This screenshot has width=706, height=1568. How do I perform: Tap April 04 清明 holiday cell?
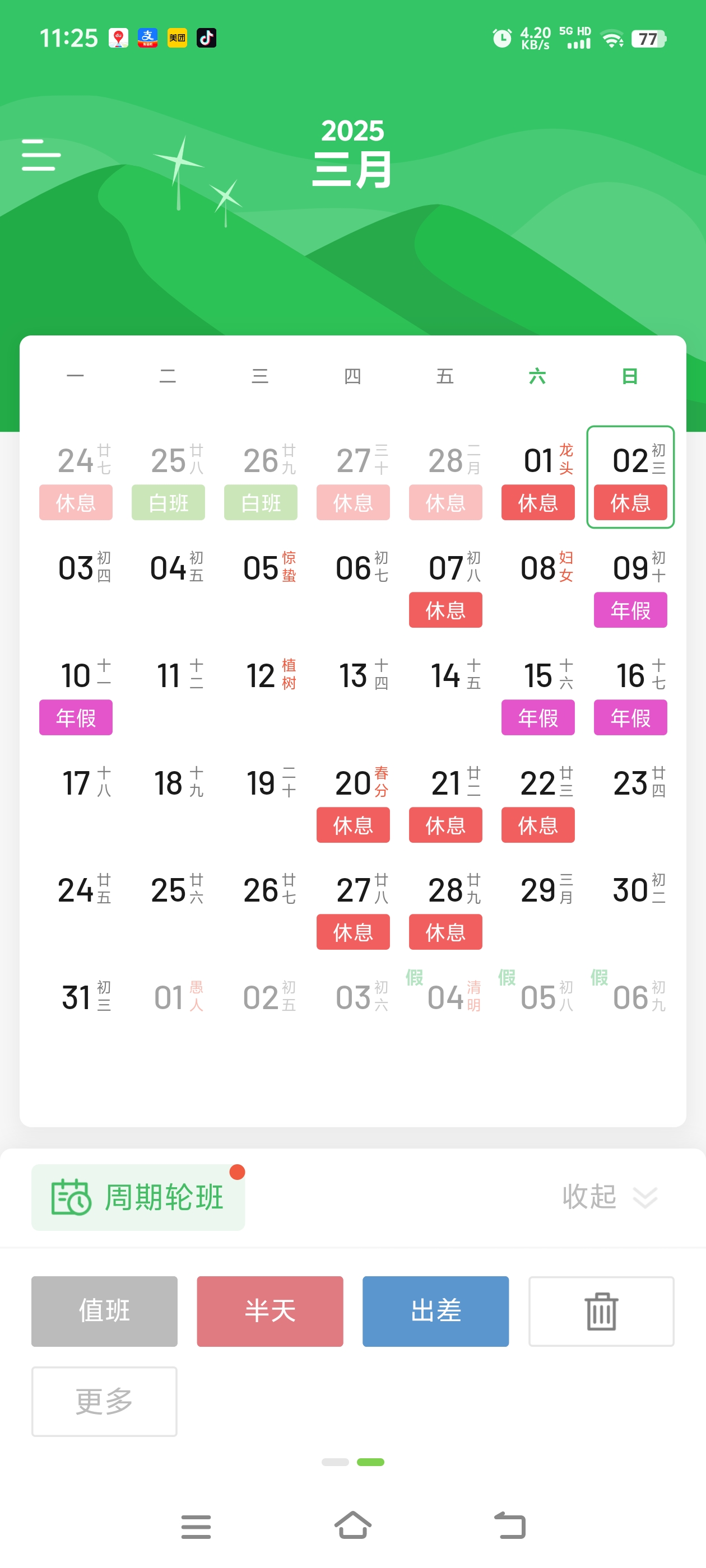[445, 1017]
